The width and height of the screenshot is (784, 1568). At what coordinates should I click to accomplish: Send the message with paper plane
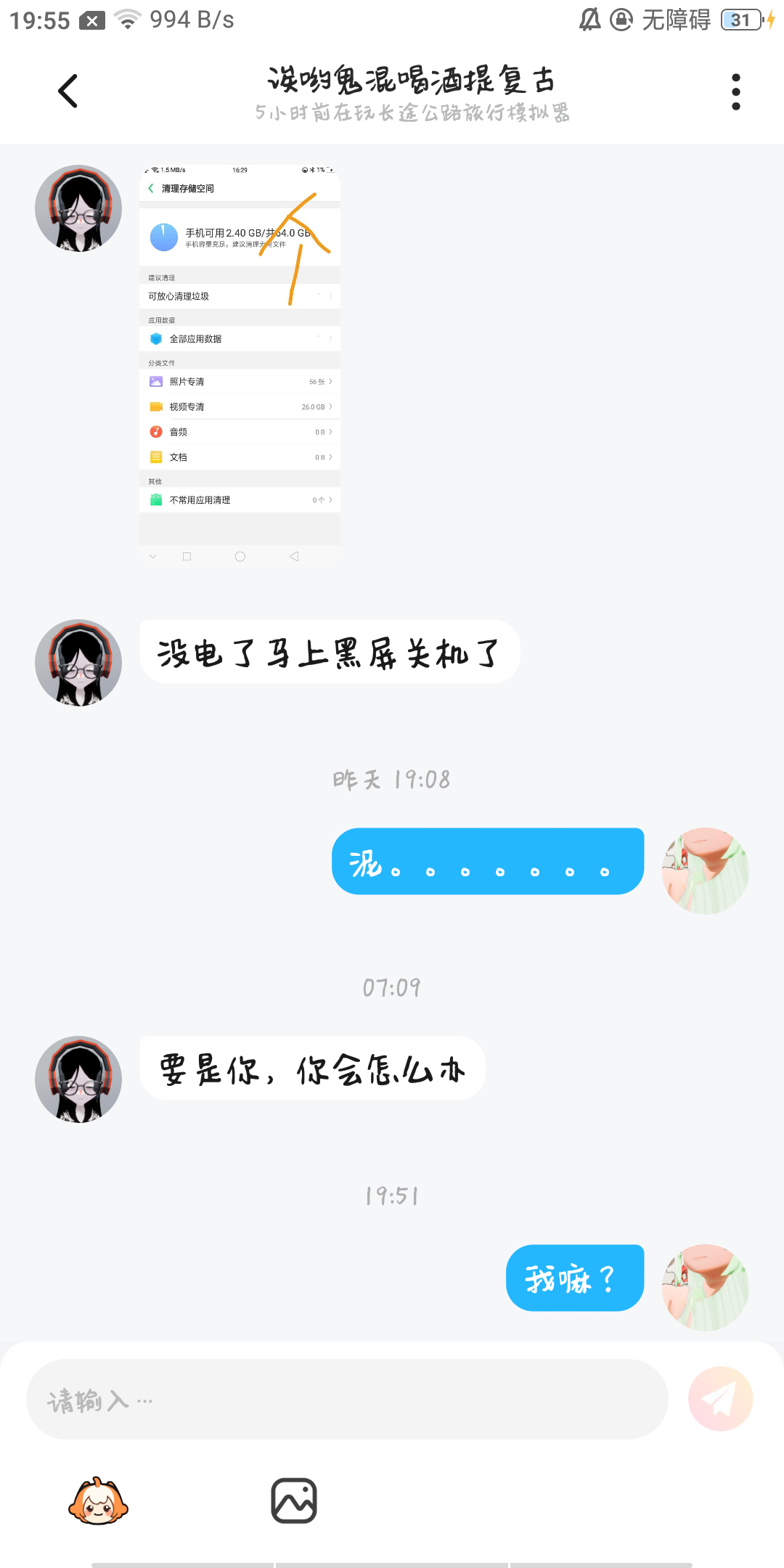pos(720,1399)
